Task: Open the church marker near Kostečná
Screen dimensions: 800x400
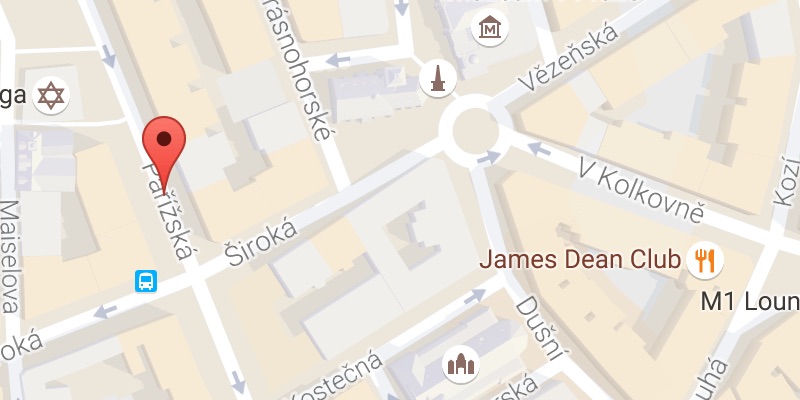Action: click(x=461, y=364)
